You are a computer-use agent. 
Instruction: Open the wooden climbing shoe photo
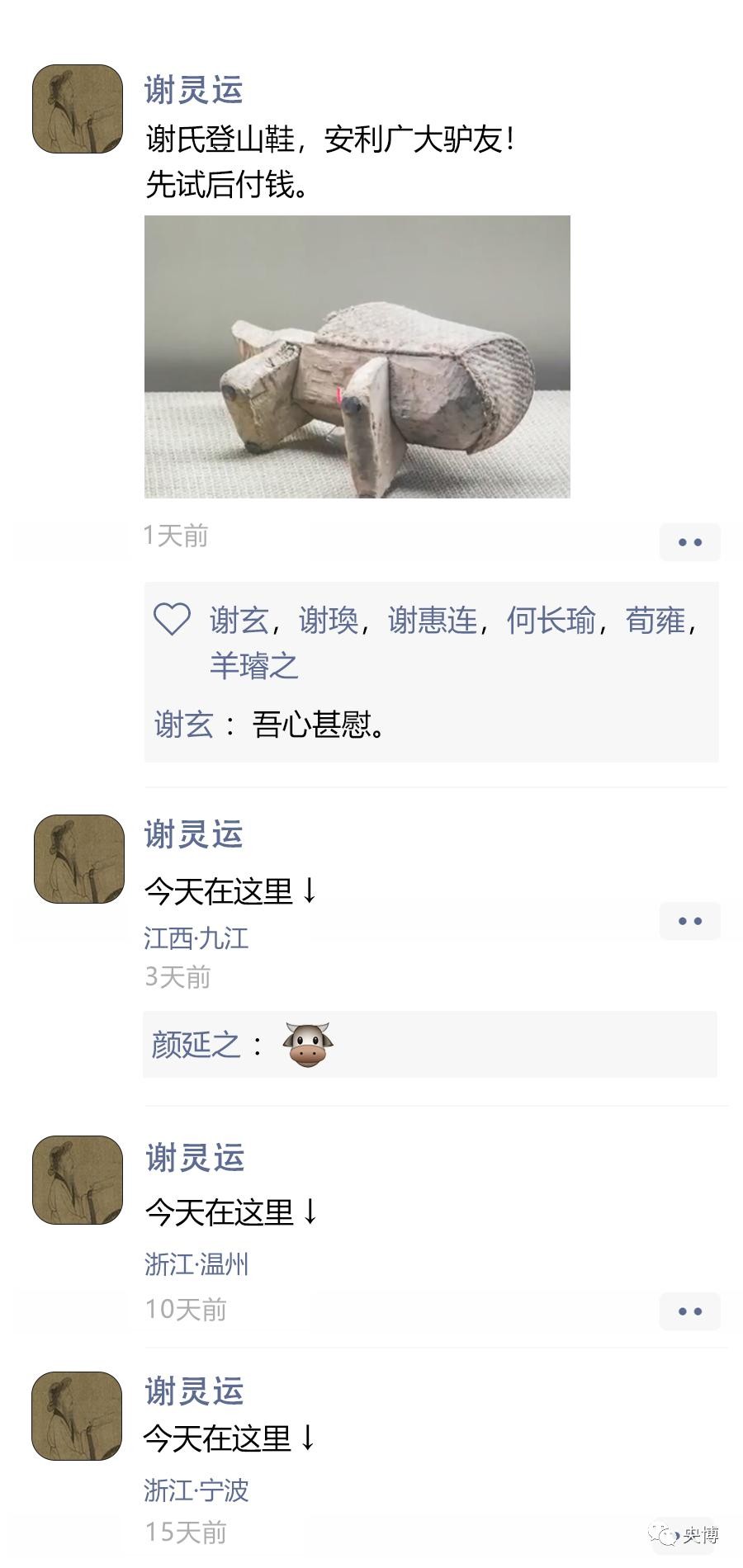click(357, 357)
